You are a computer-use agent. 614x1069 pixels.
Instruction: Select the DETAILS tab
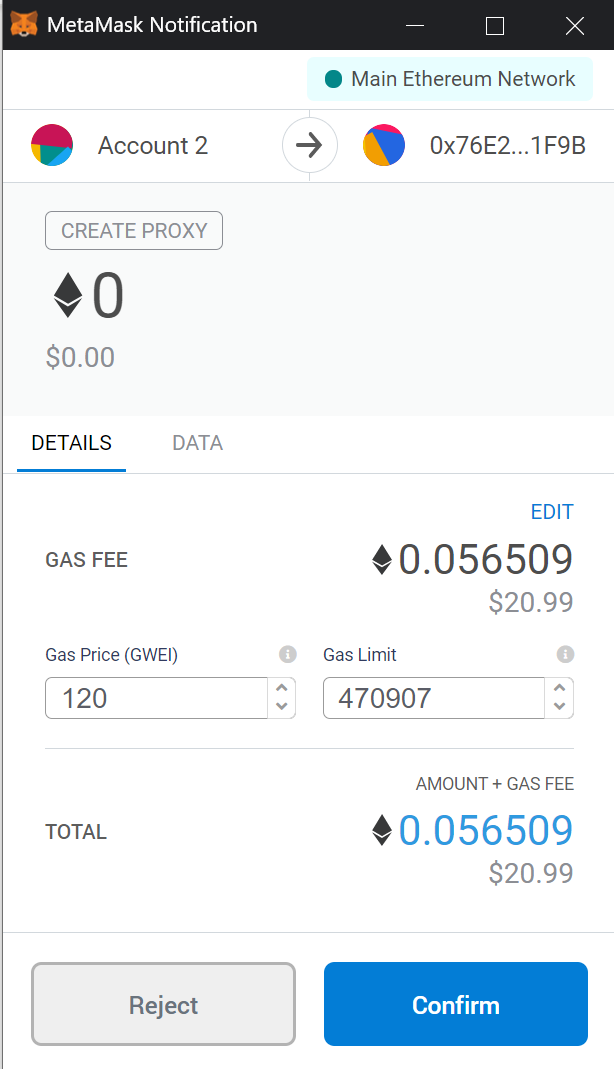pyautogui.click(x=72, y=443)
